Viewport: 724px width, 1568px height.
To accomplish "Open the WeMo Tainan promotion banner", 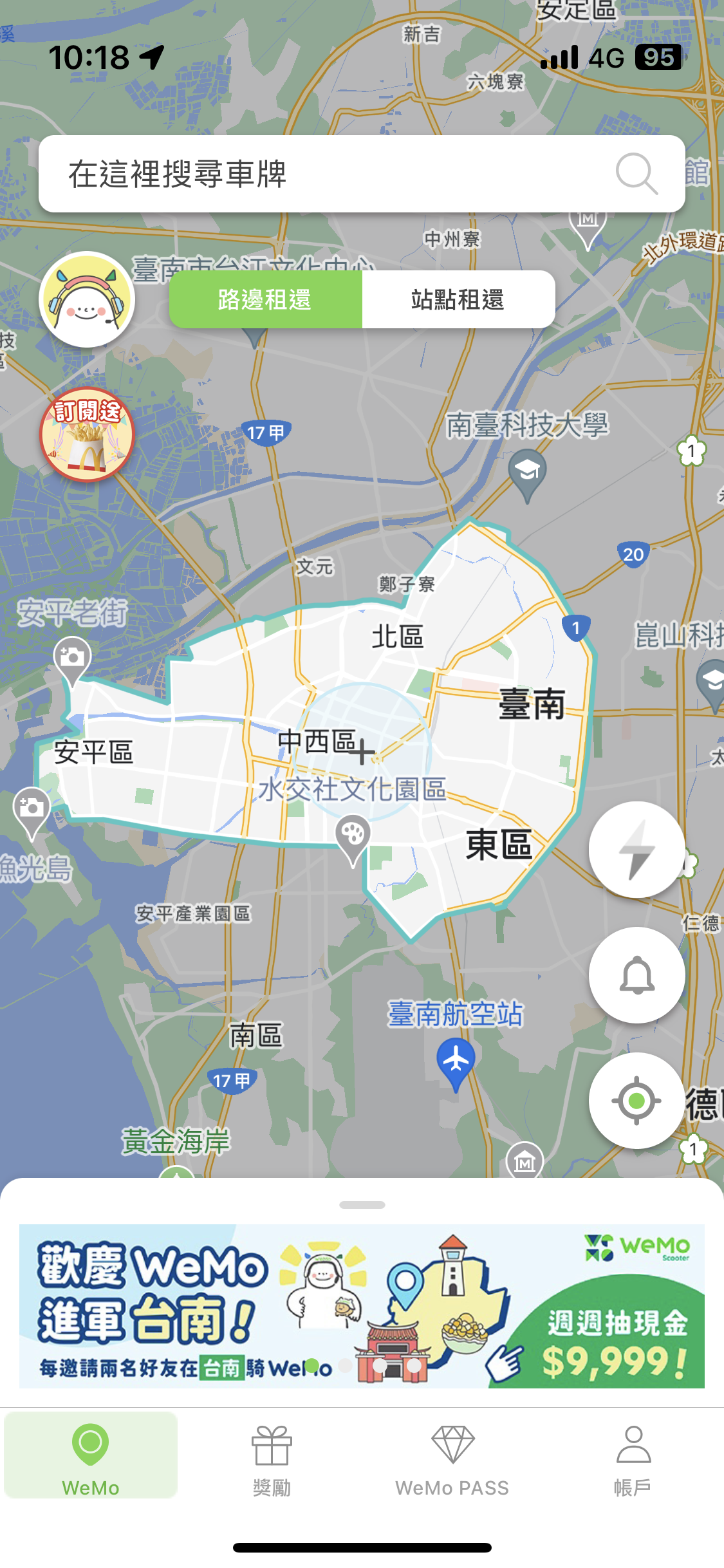I will pos(362,1306).
